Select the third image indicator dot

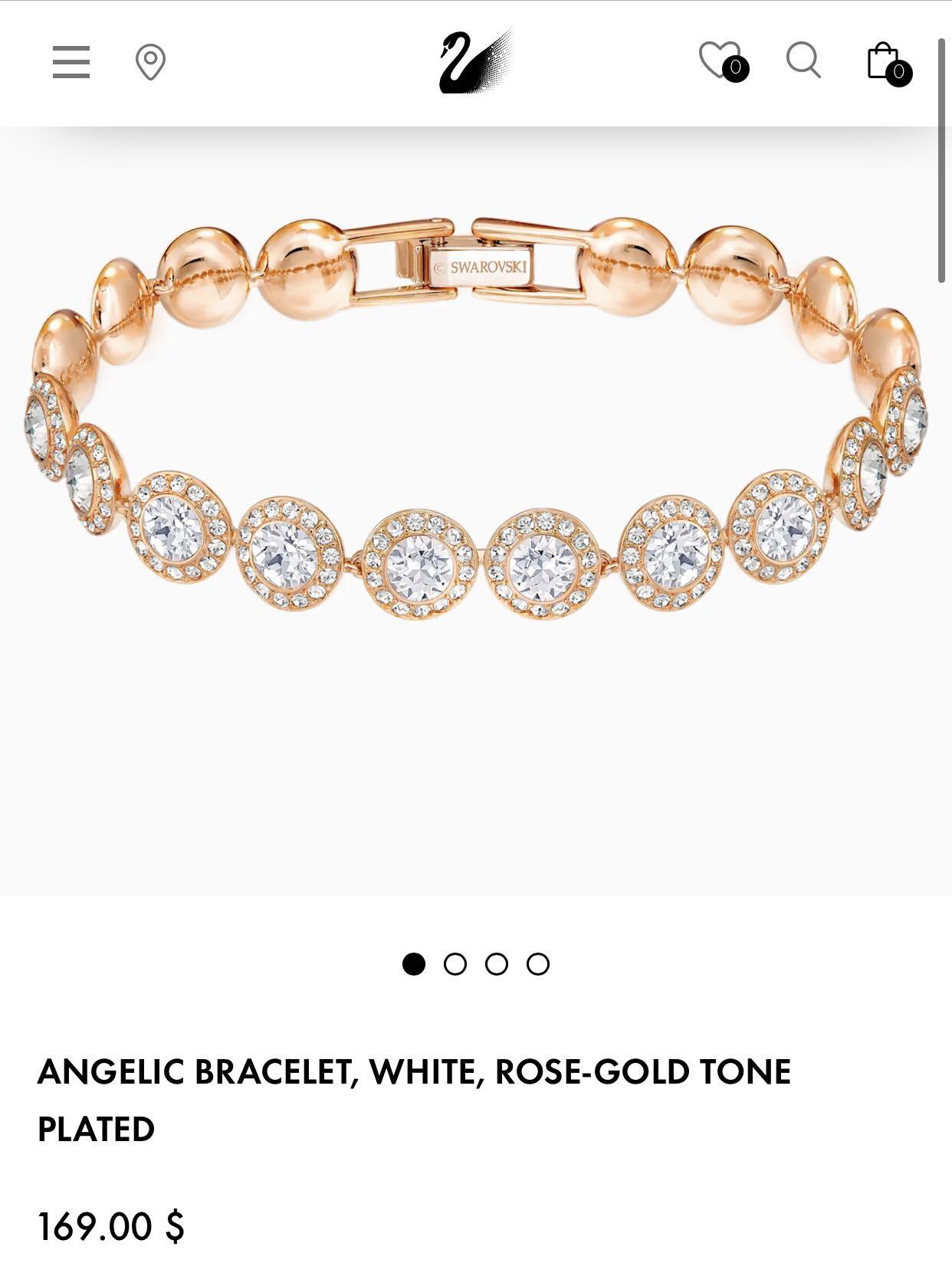click(497, 963)
